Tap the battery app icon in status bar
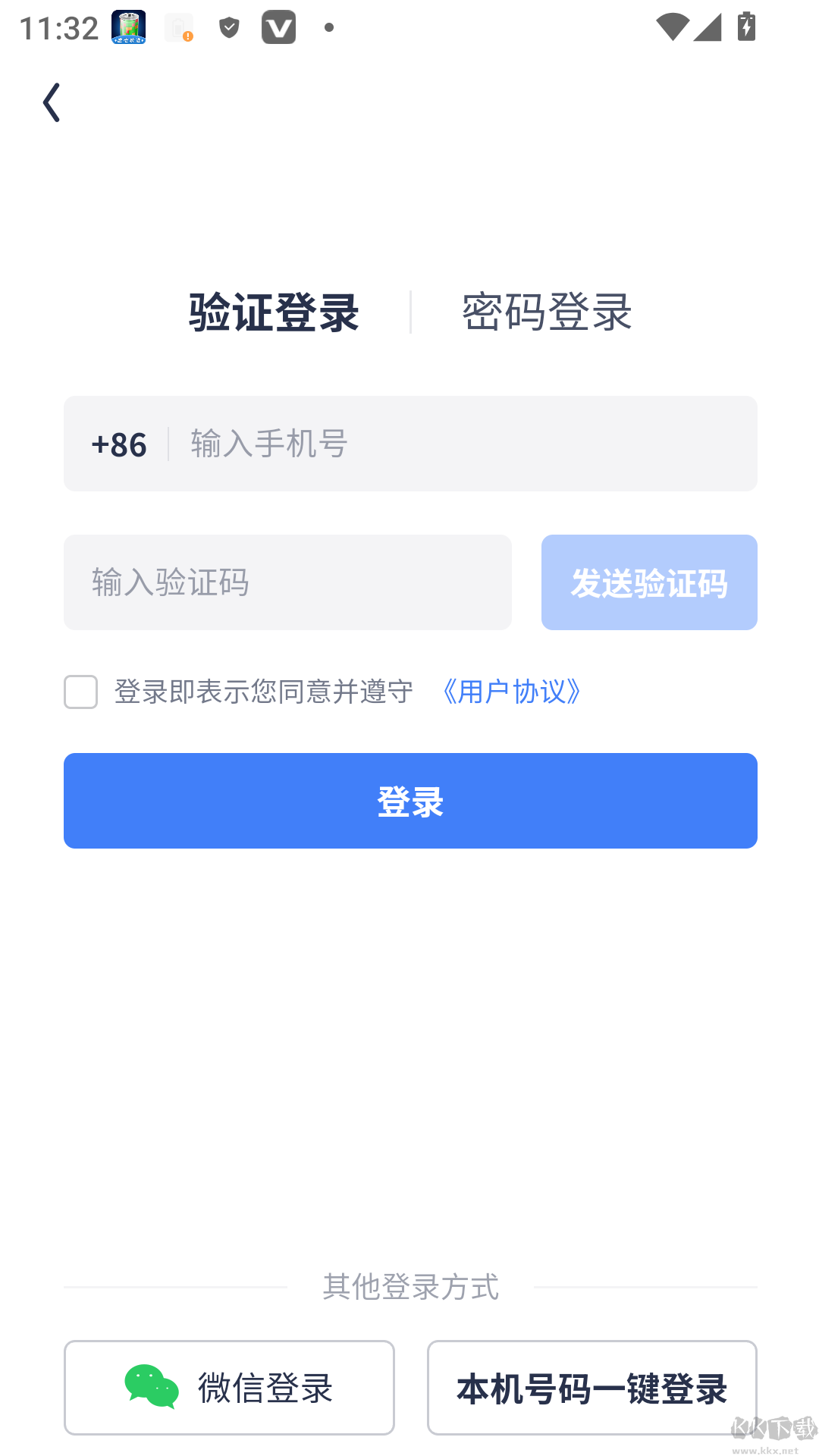819x1456 pixels. [129, 27]
